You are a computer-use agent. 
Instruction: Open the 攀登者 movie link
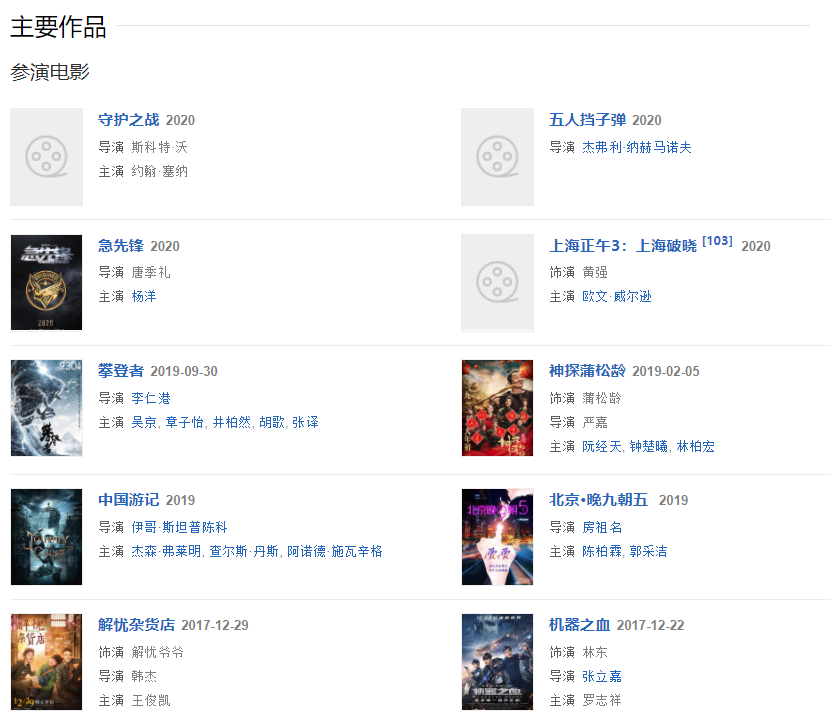click(120, 371)
